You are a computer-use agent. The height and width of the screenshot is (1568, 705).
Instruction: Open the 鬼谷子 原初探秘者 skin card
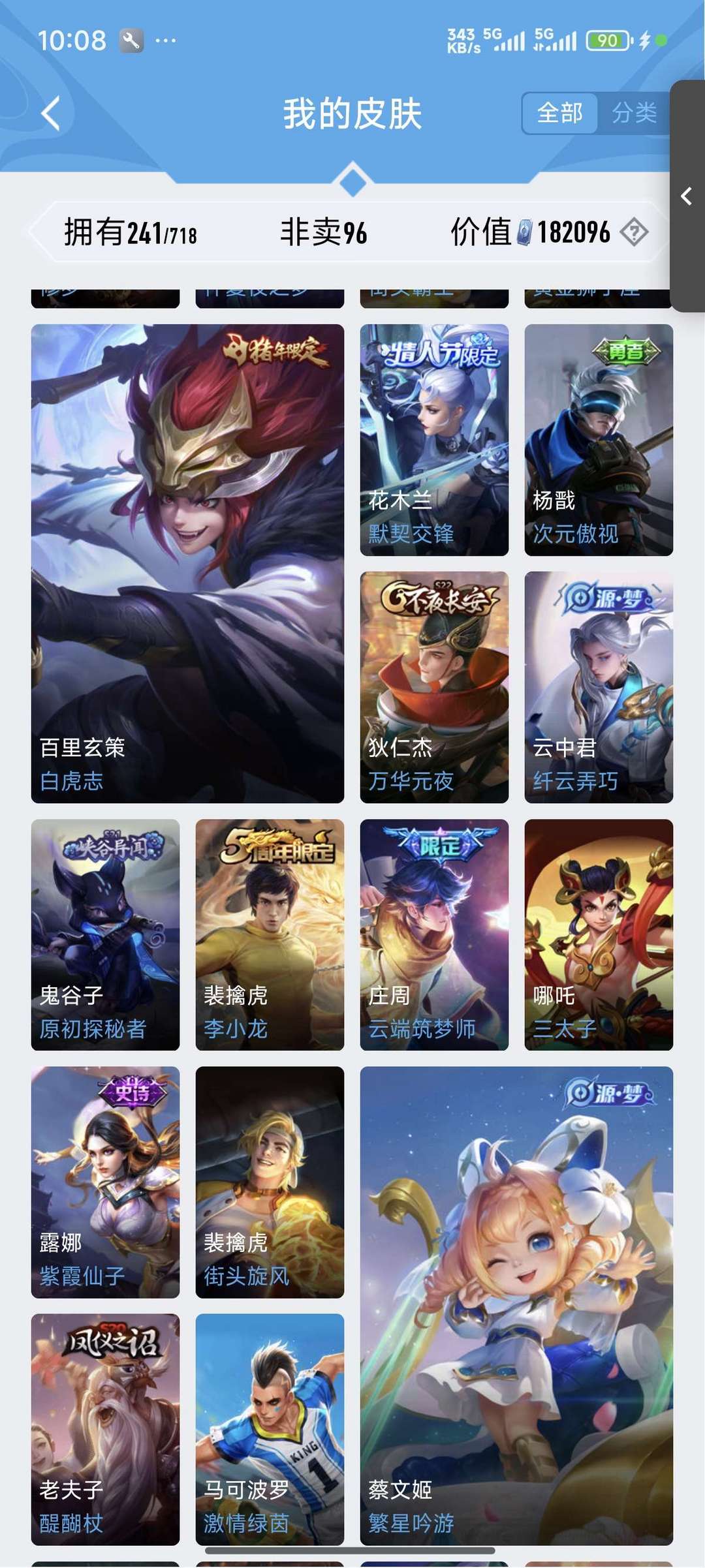tap(105, 934)
